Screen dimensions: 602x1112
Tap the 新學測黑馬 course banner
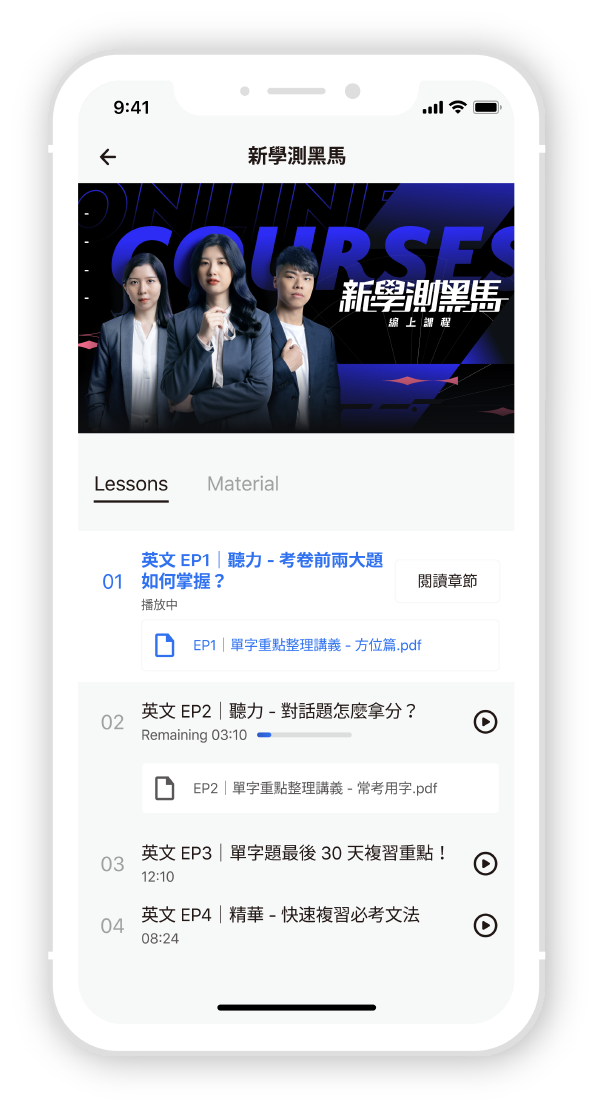click(296, 308)
